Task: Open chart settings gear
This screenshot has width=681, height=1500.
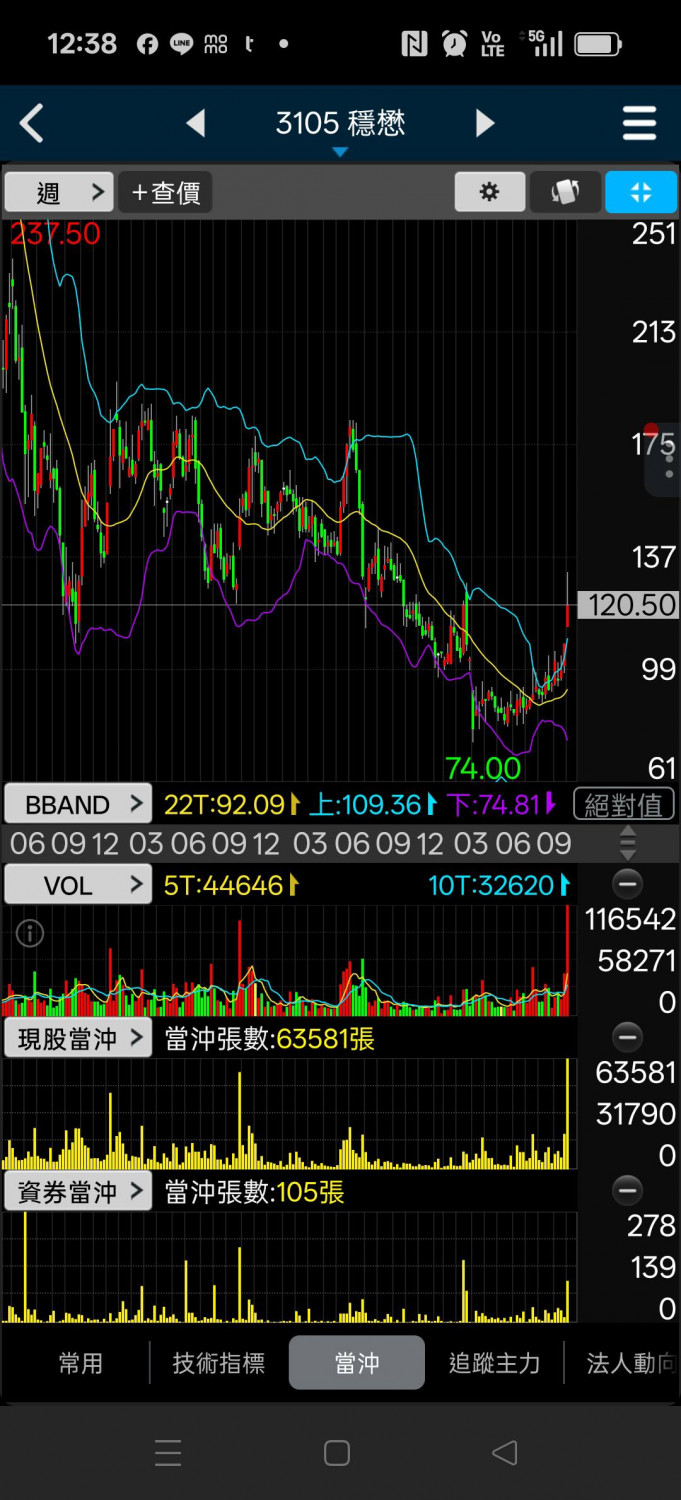Action: (x=489, y=192)
